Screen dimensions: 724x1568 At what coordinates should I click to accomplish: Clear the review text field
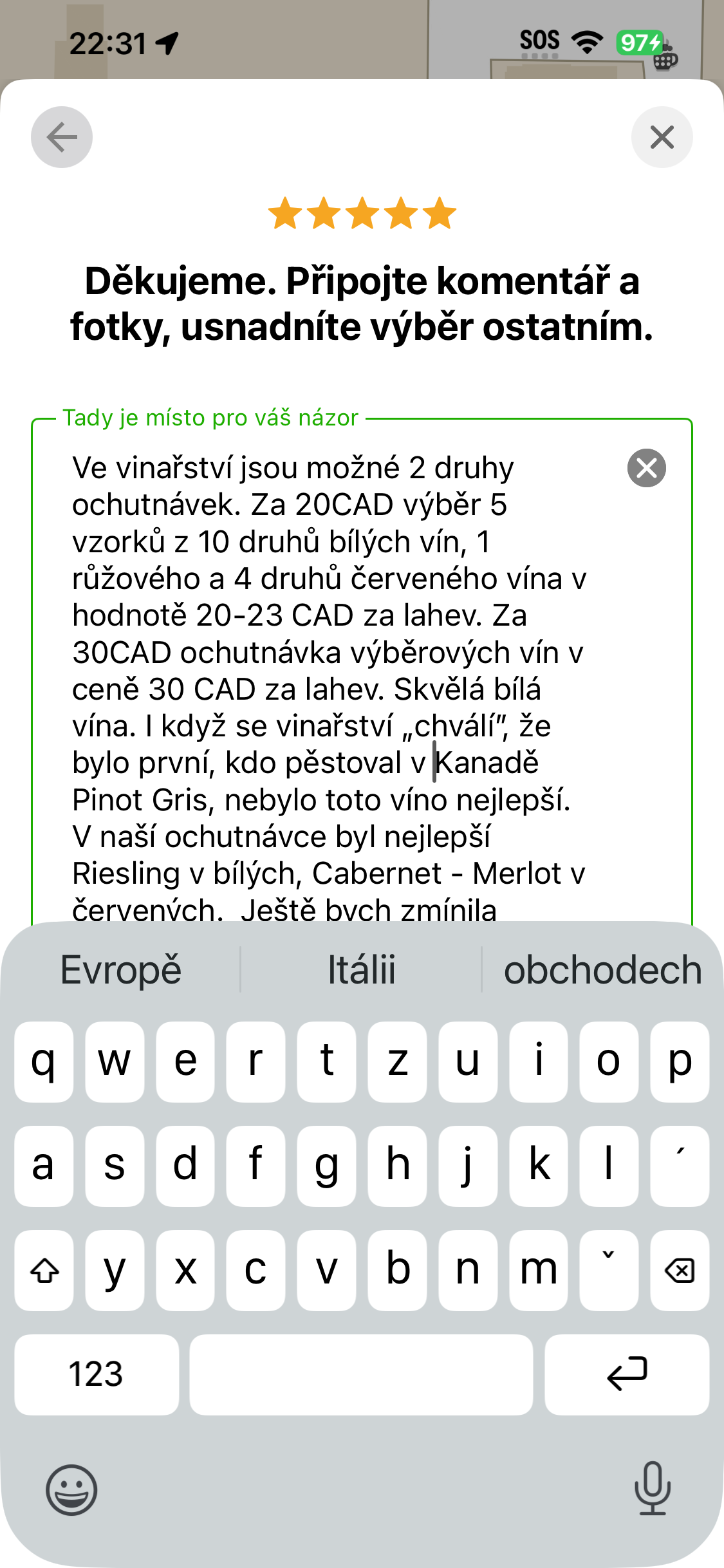point(646,468)
